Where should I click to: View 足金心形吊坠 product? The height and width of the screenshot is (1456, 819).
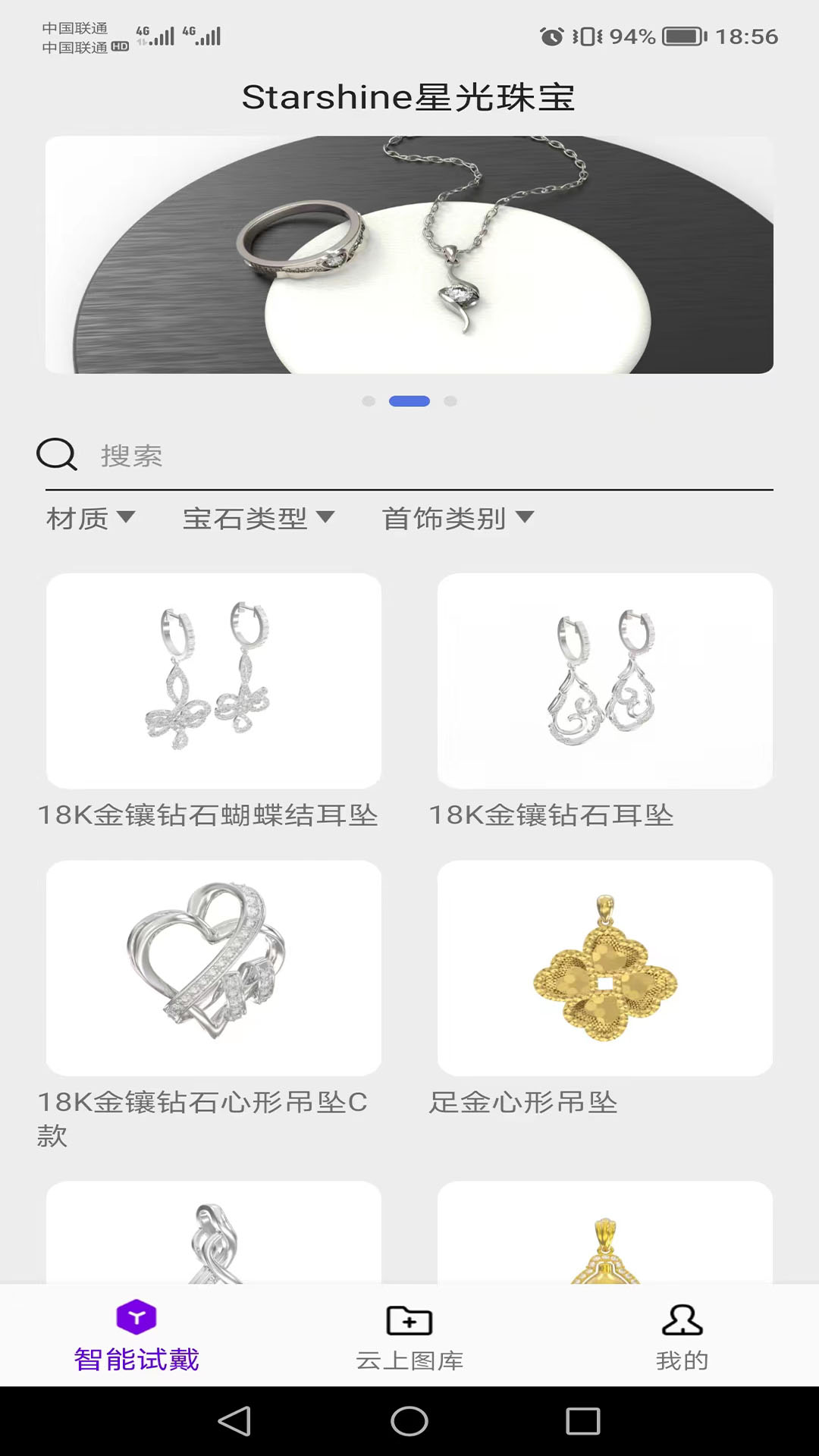pyautogui.click(x=605, y=968)
